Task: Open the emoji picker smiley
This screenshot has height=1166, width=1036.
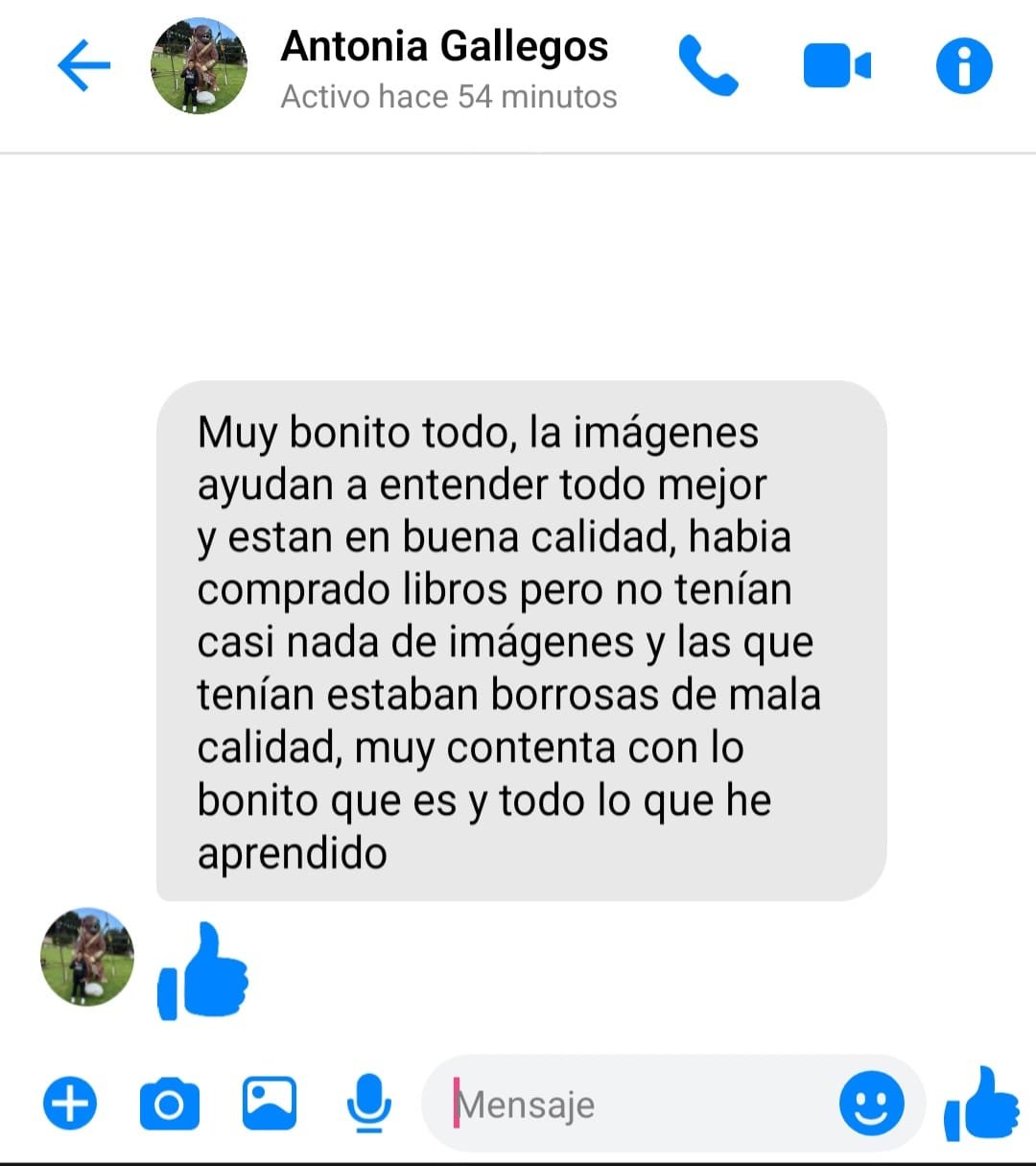Action: [x=871, y=1104]
